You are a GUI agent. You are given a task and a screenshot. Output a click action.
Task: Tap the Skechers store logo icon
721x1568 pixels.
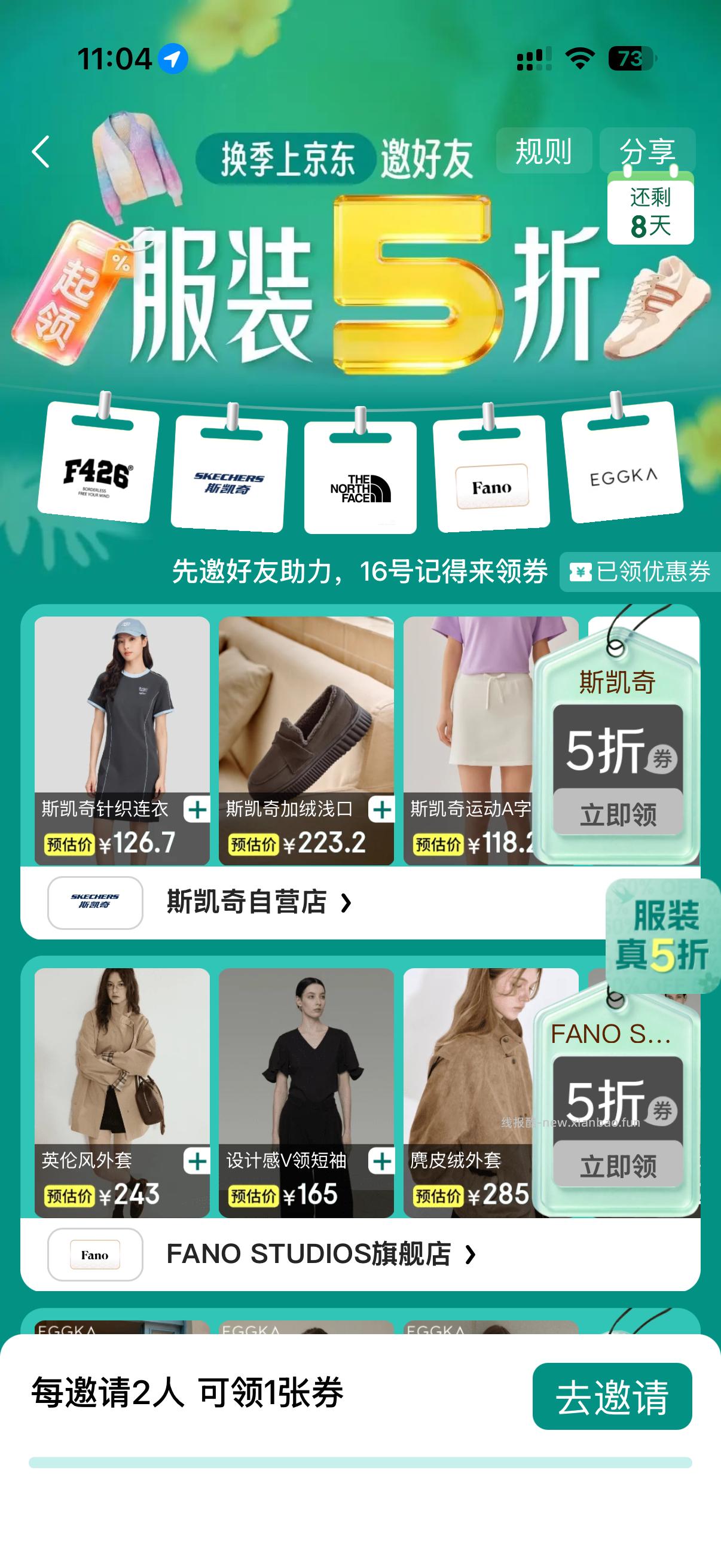pyautogui.click(x=95, y=902)
